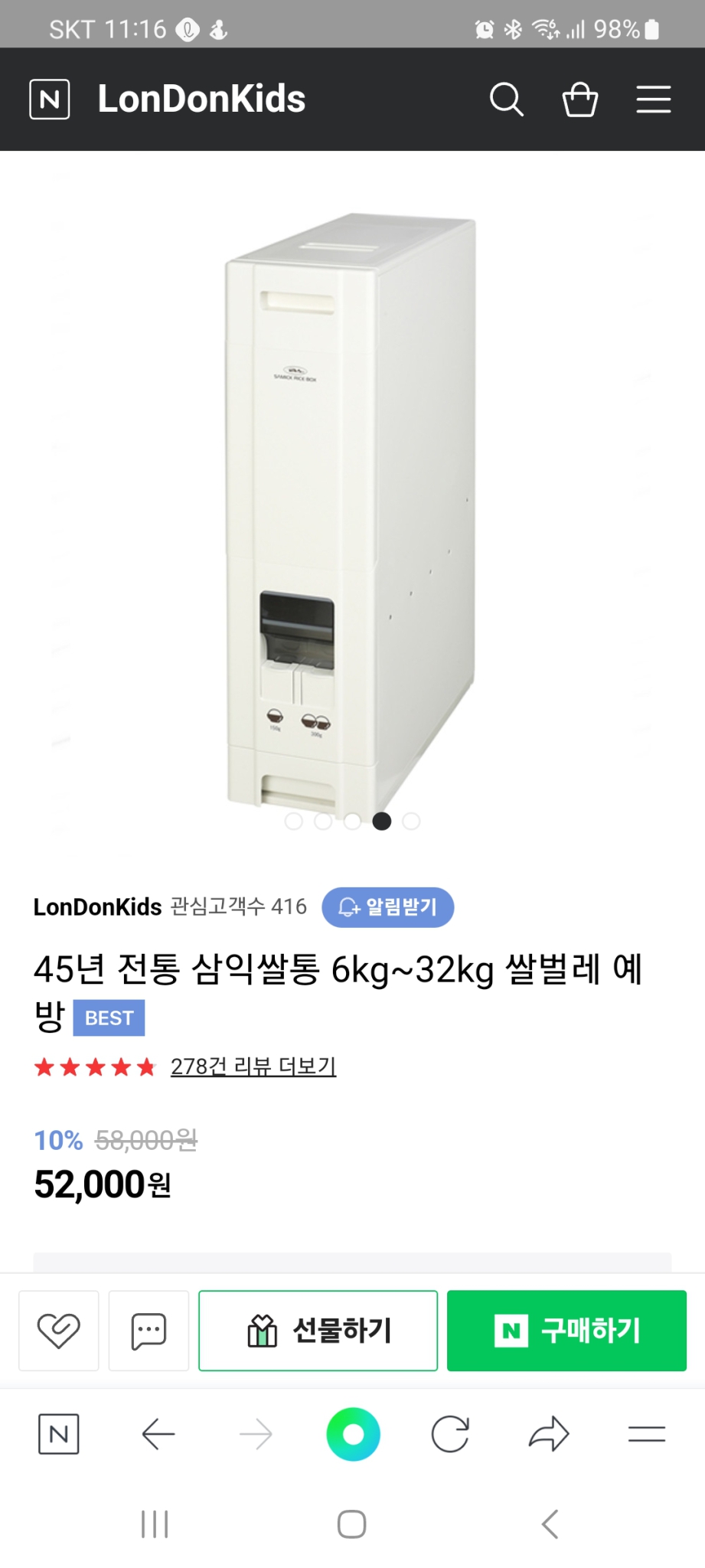Share the page using the browser share arrow
Viewport: 705px width, 1568px height.
(x=548, y=1433)
